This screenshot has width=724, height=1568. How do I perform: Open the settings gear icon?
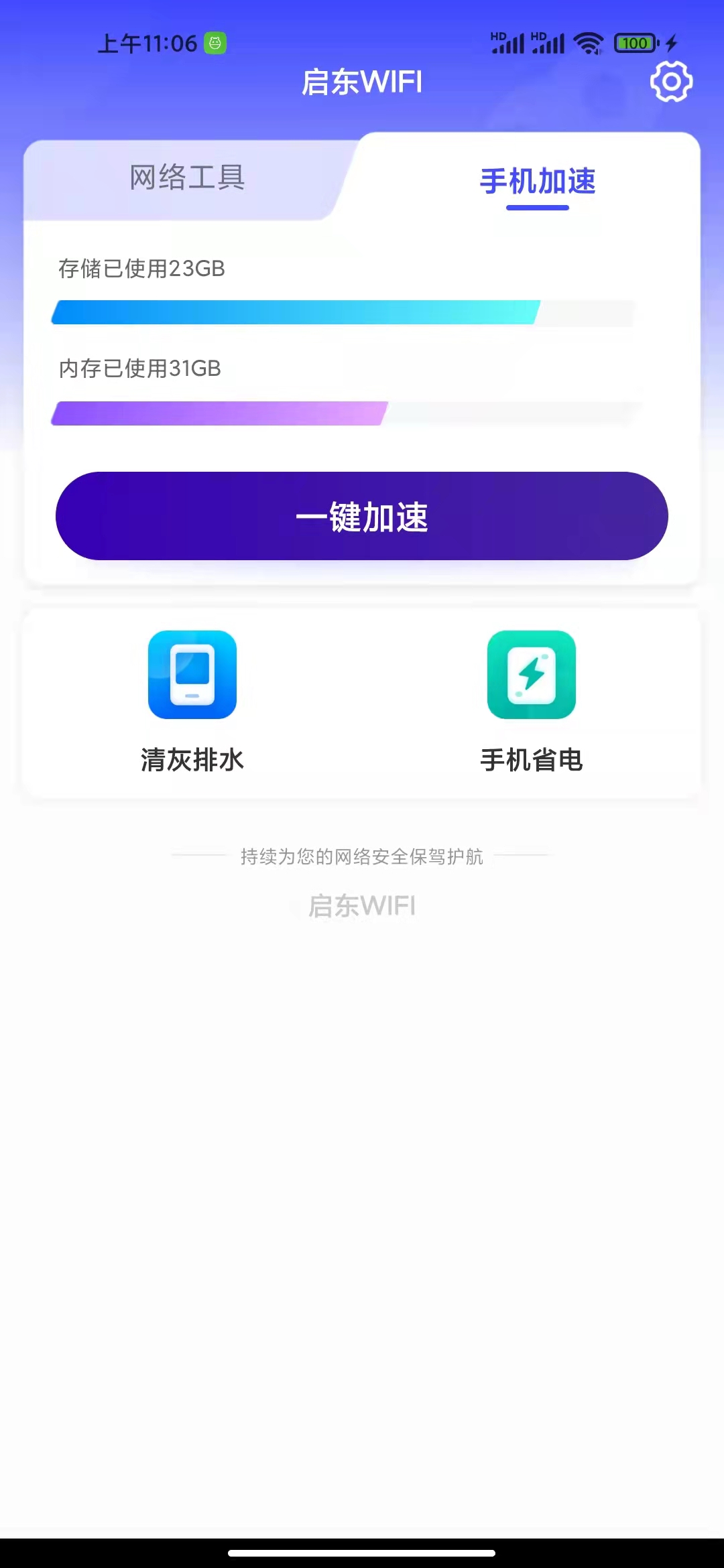point(672,82)
